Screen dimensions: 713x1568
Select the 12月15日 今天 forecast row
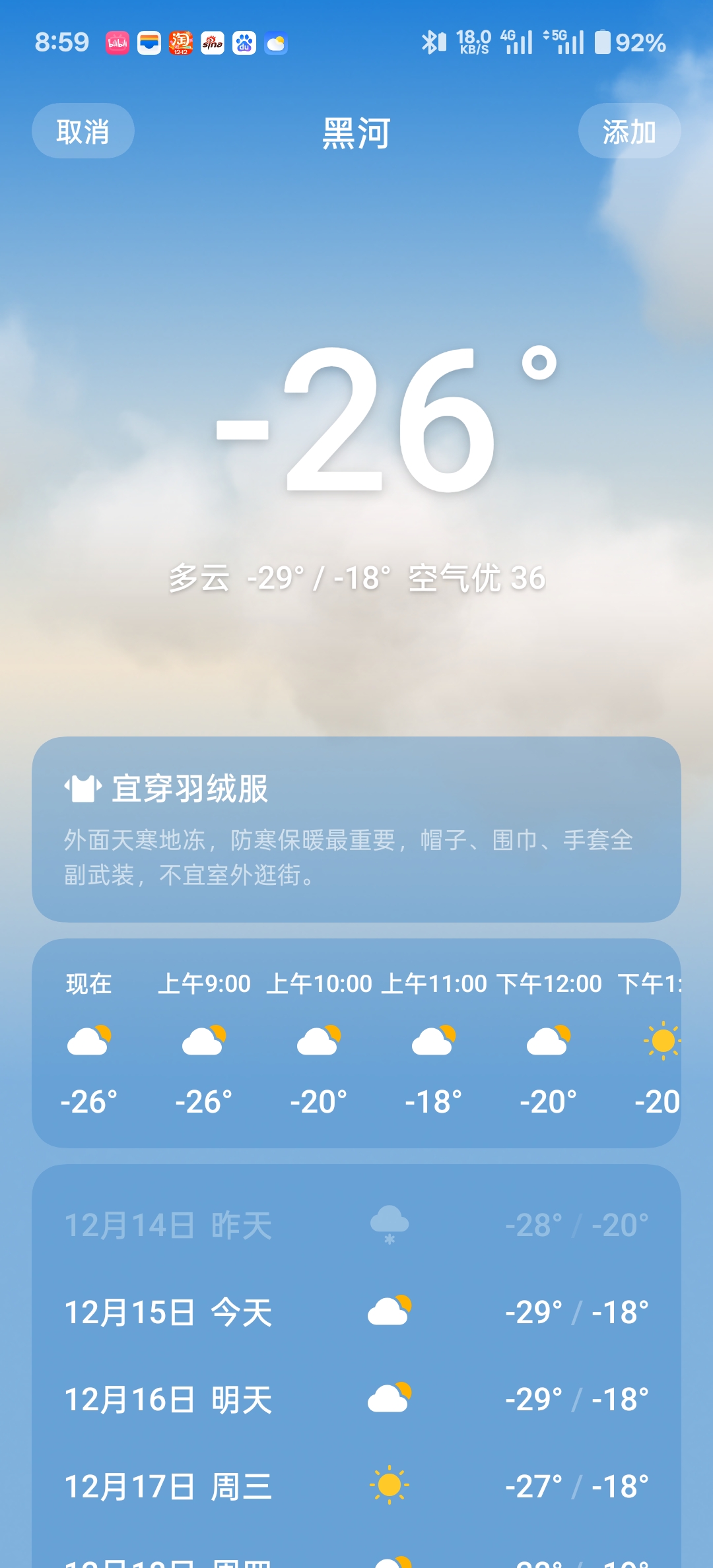356,1312
